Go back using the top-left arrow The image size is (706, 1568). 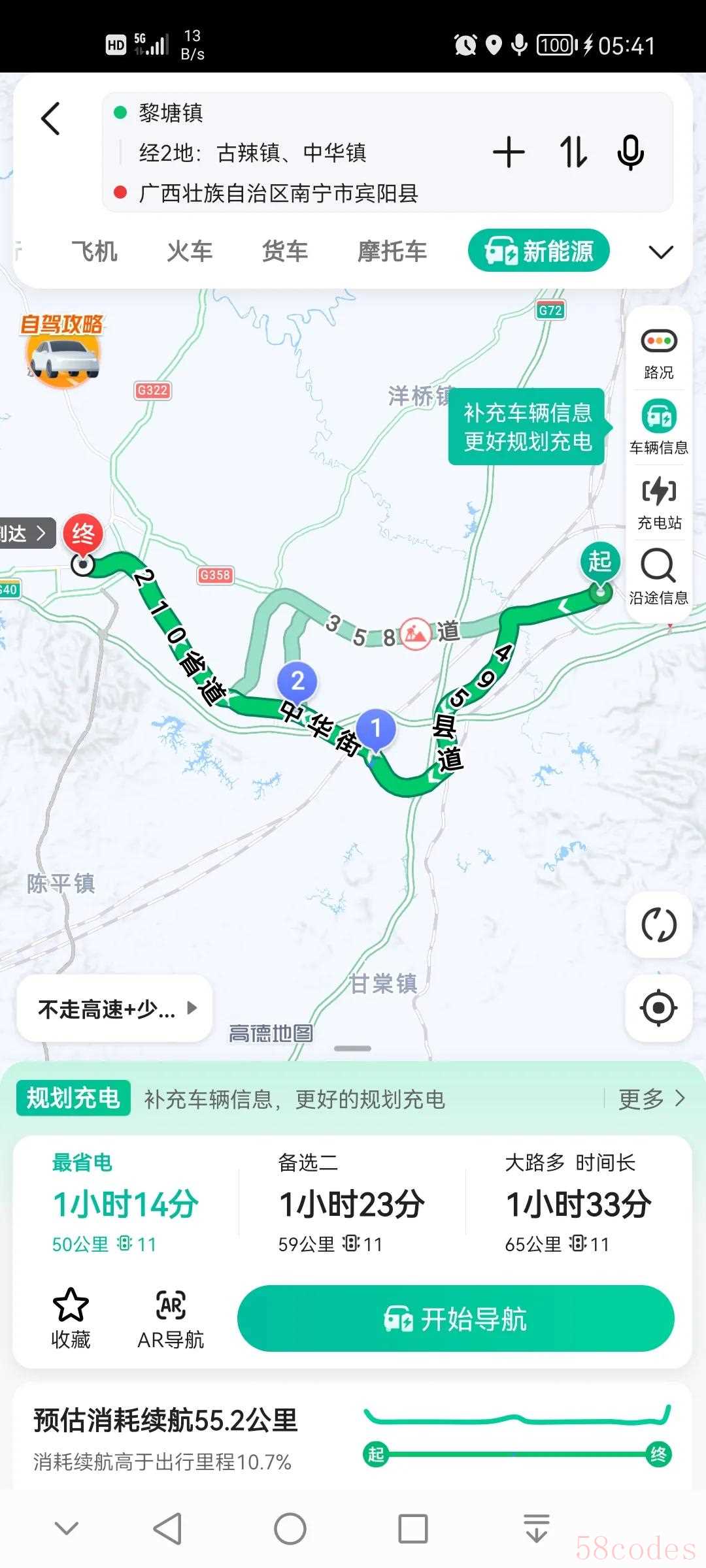[x=51, y=119]
